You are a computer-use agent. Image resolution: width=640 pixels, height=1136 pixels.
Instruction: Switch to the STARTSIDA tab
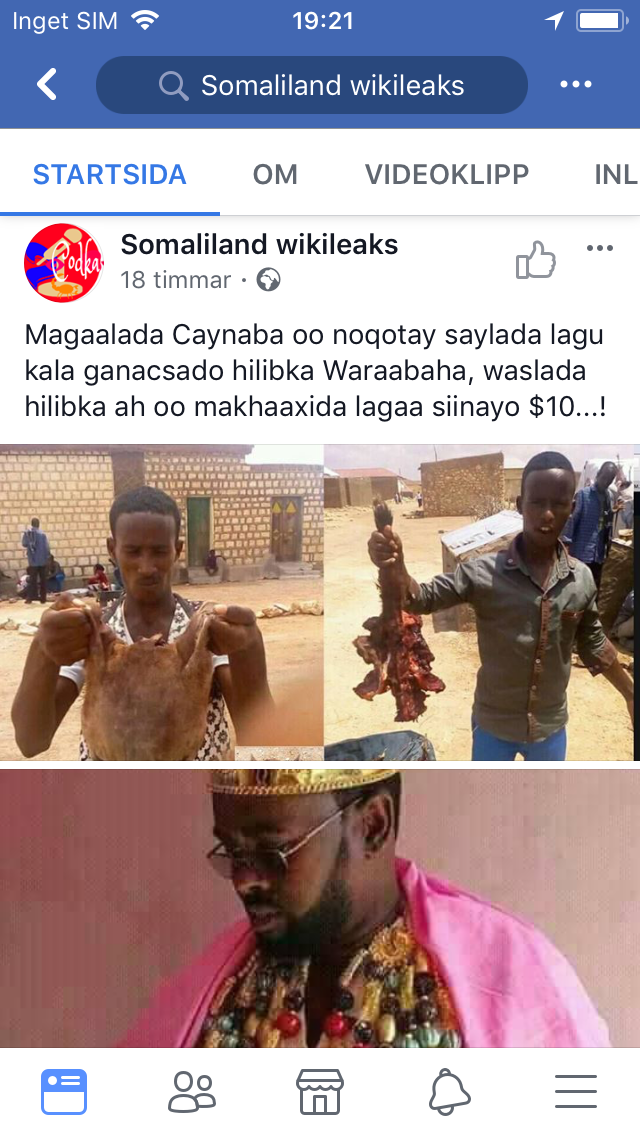point(110,174)
